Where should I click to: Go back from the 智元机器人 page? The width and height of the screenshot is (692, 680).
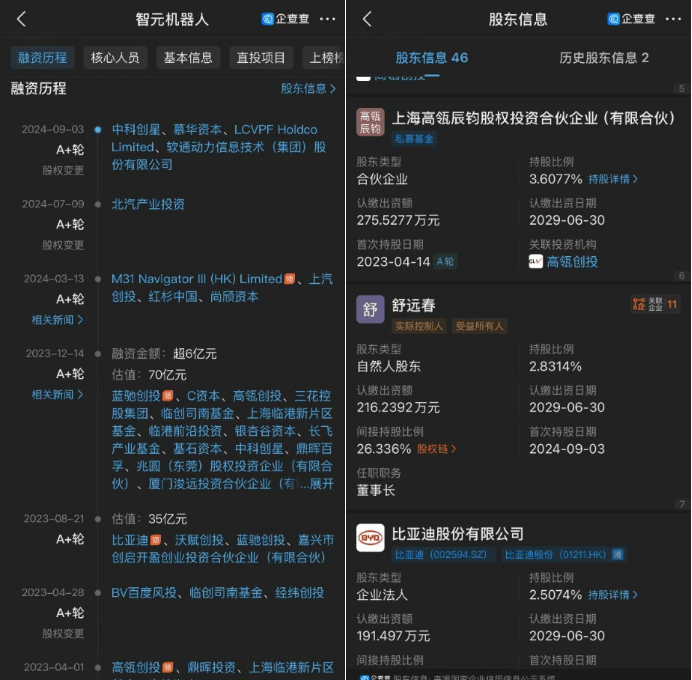point(22,19)
